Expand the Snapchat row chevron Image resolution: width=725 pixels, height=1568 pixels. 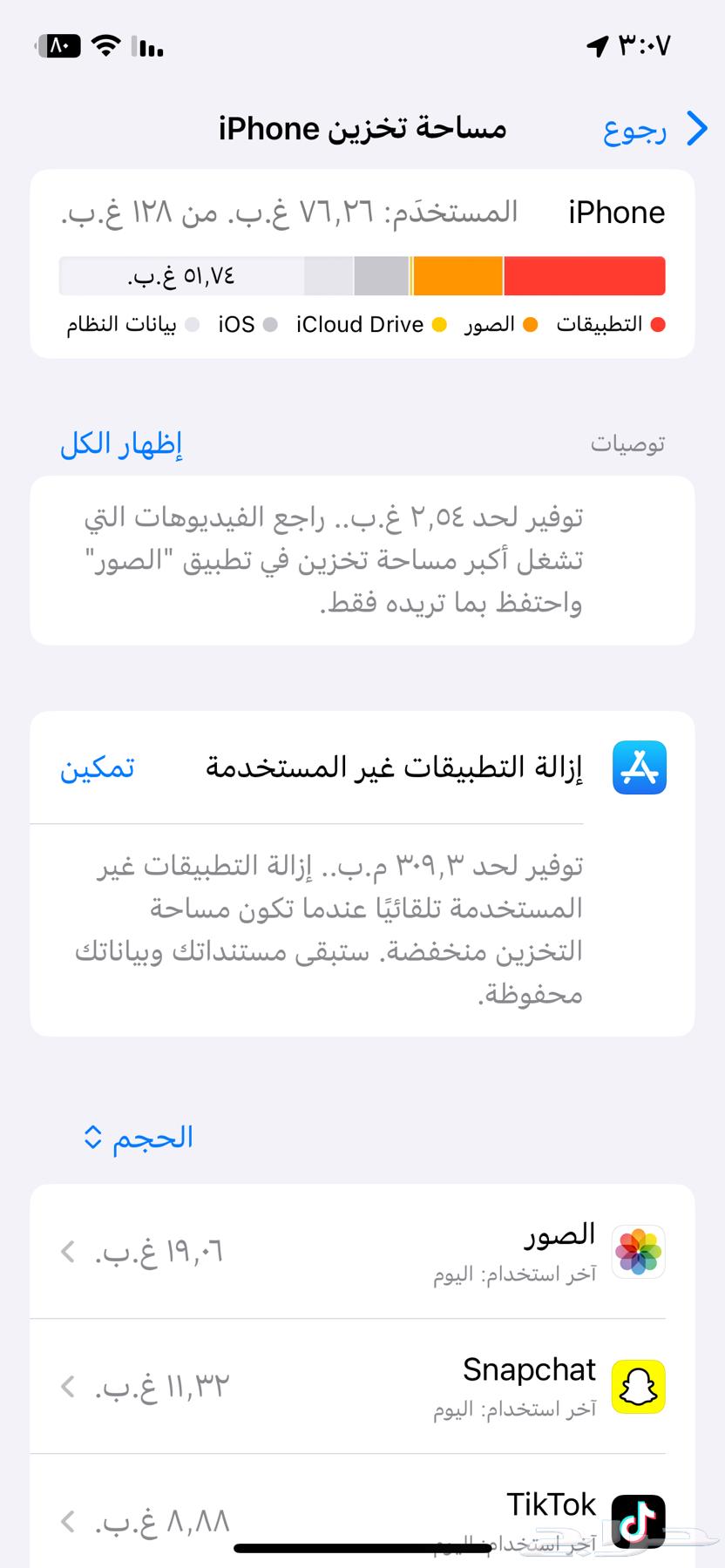point(66,1386)
